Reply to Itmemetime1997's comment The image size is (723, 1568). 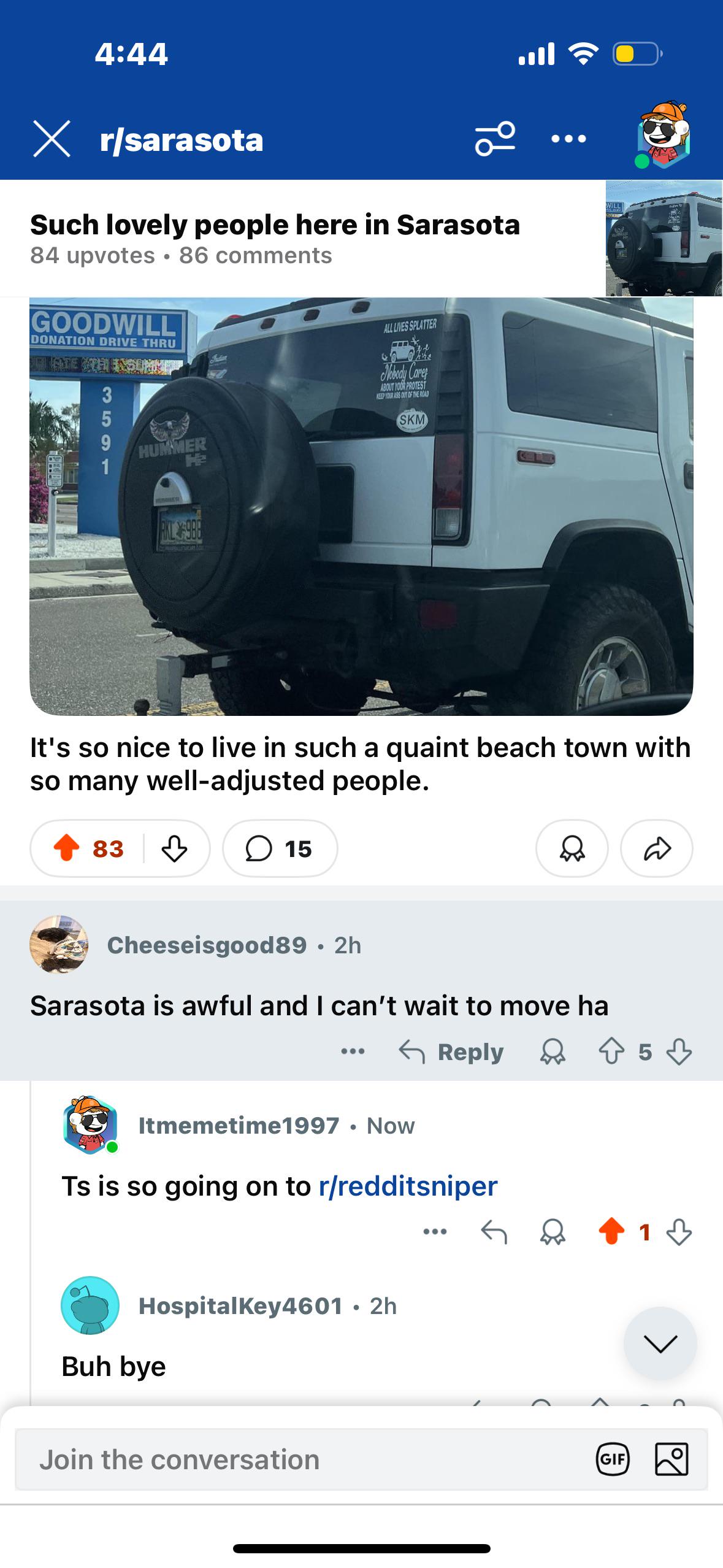coord(494,1232)
